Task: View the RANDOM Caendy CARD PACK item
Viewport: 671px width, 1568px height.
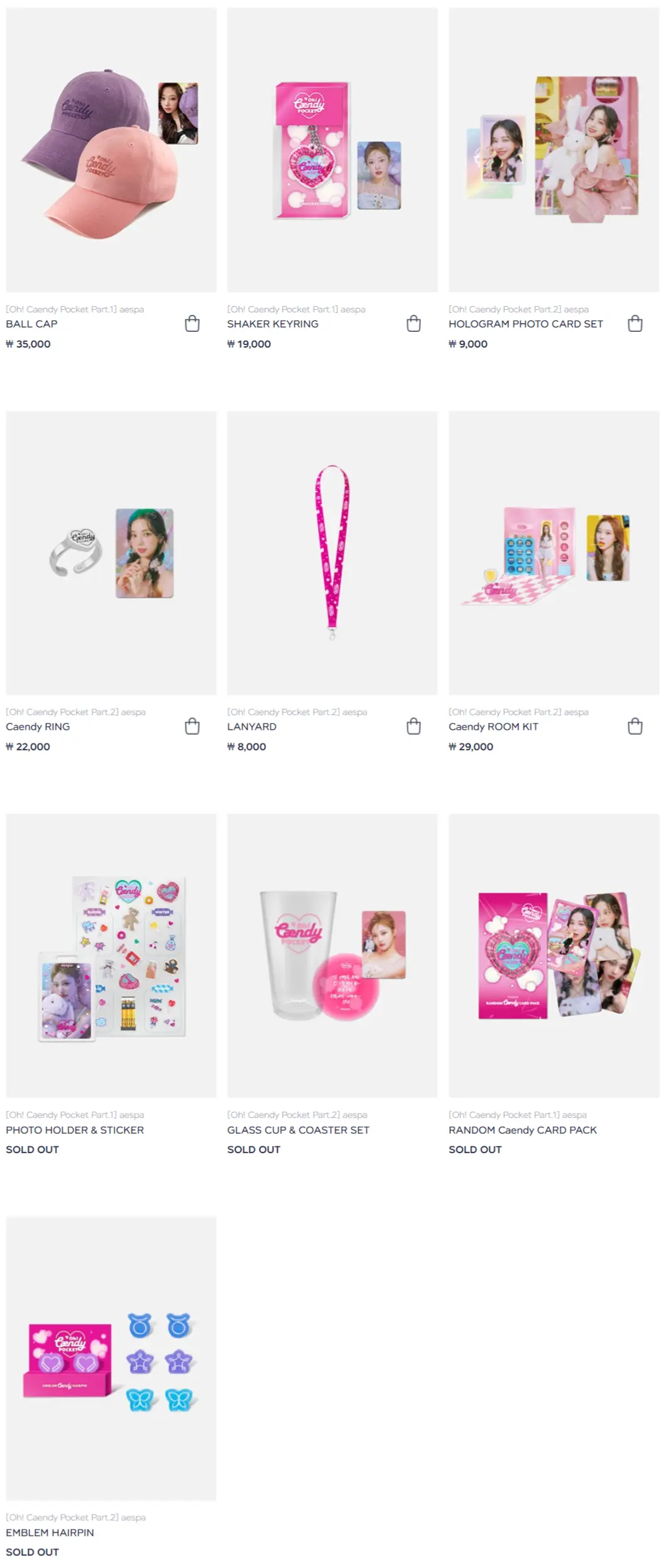Action: click(x=554, y=955)
